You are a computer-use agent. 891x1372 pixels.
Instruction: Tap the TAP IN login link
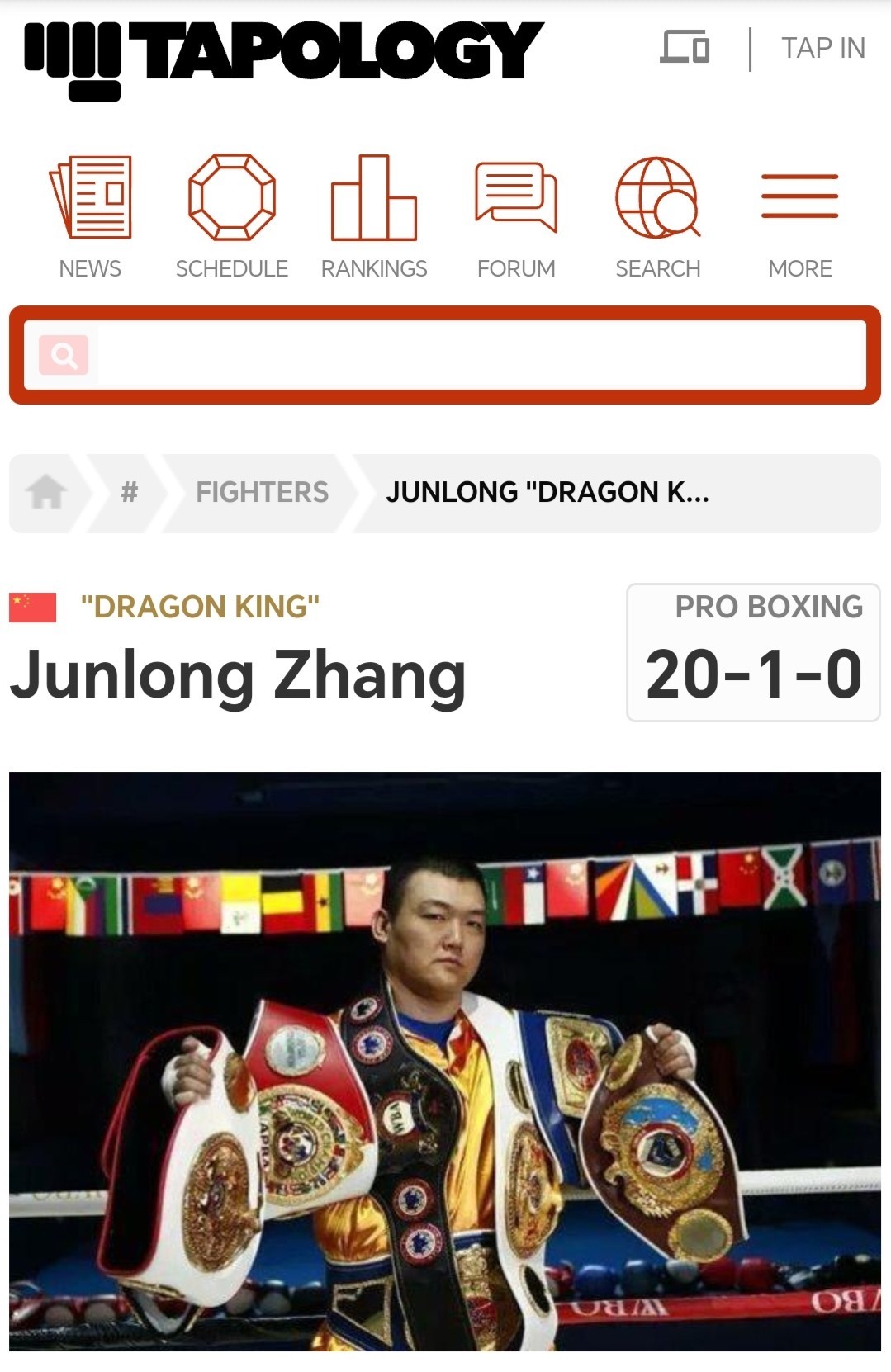pos(822,48)
